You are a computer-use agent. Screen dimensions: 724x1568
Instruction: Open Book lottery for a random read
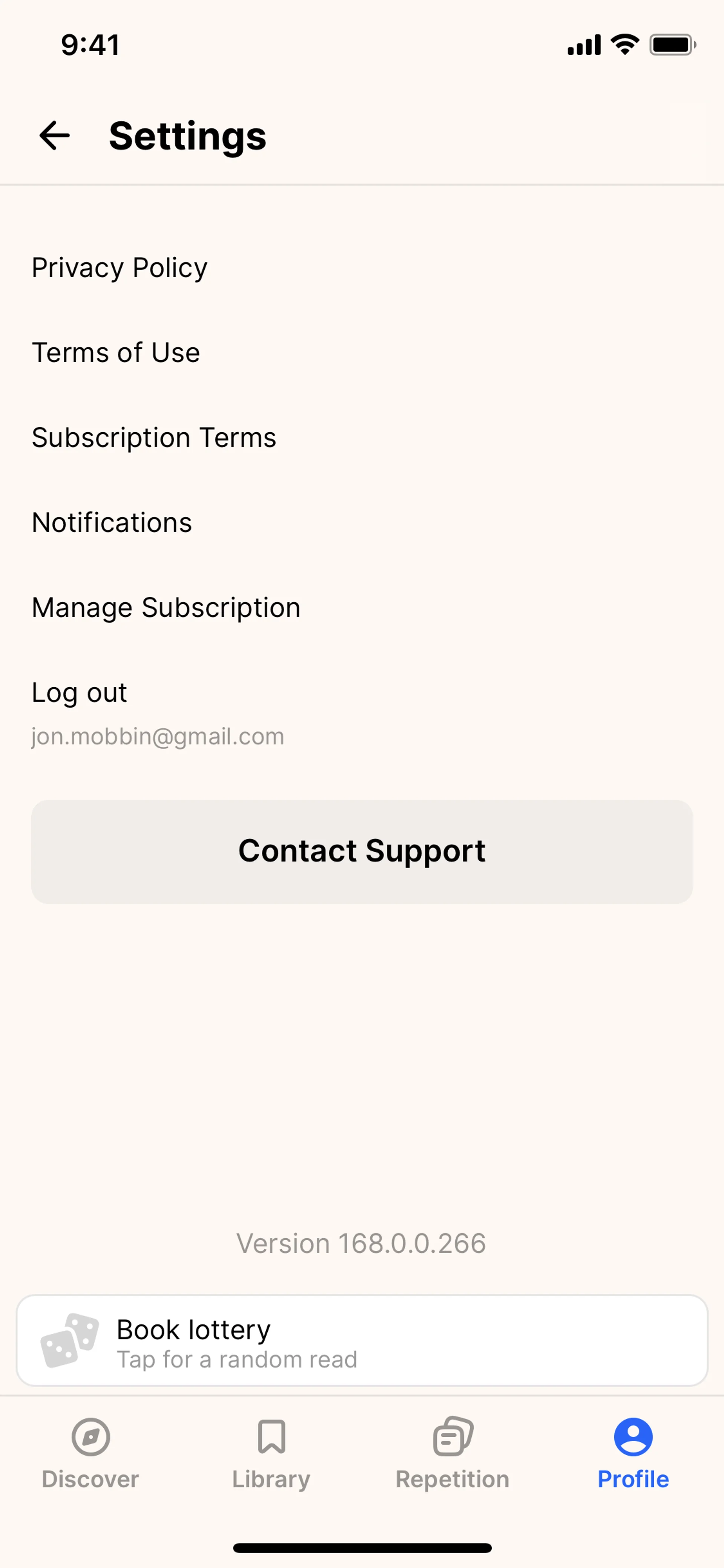click(x=362, y=1340)
